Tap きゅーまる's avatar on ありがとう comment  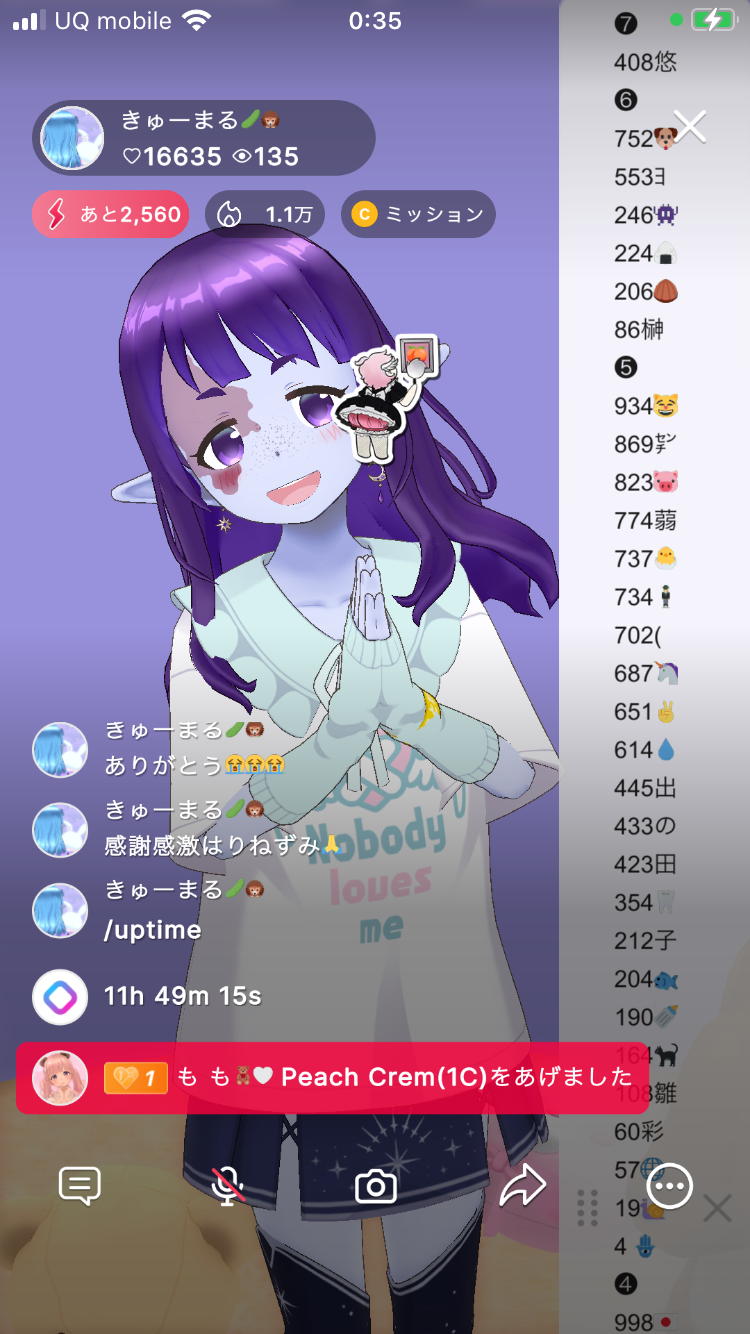click(x=60, y=750)
